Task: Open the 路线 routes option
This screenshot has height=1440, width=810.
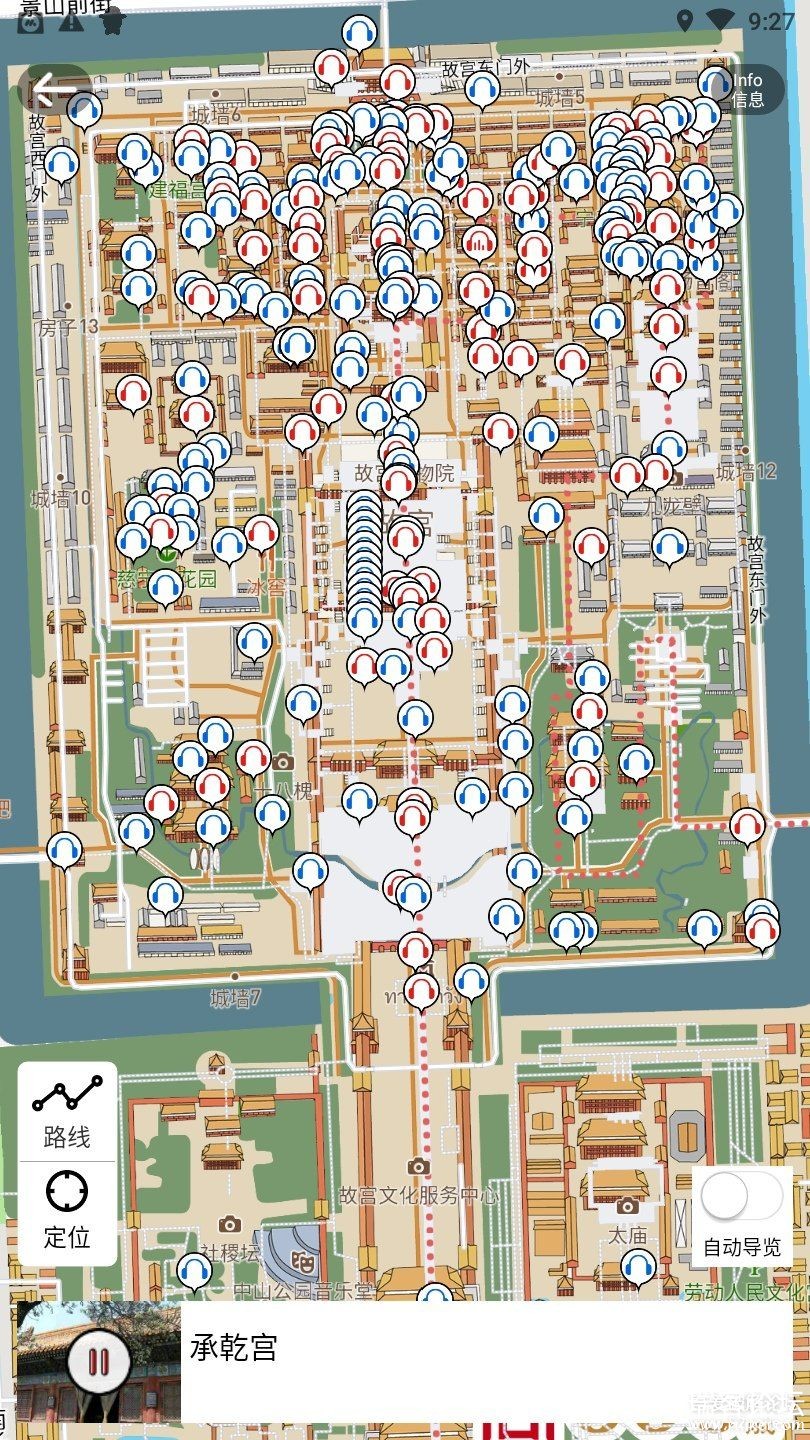Action: tap(67, 1111)
